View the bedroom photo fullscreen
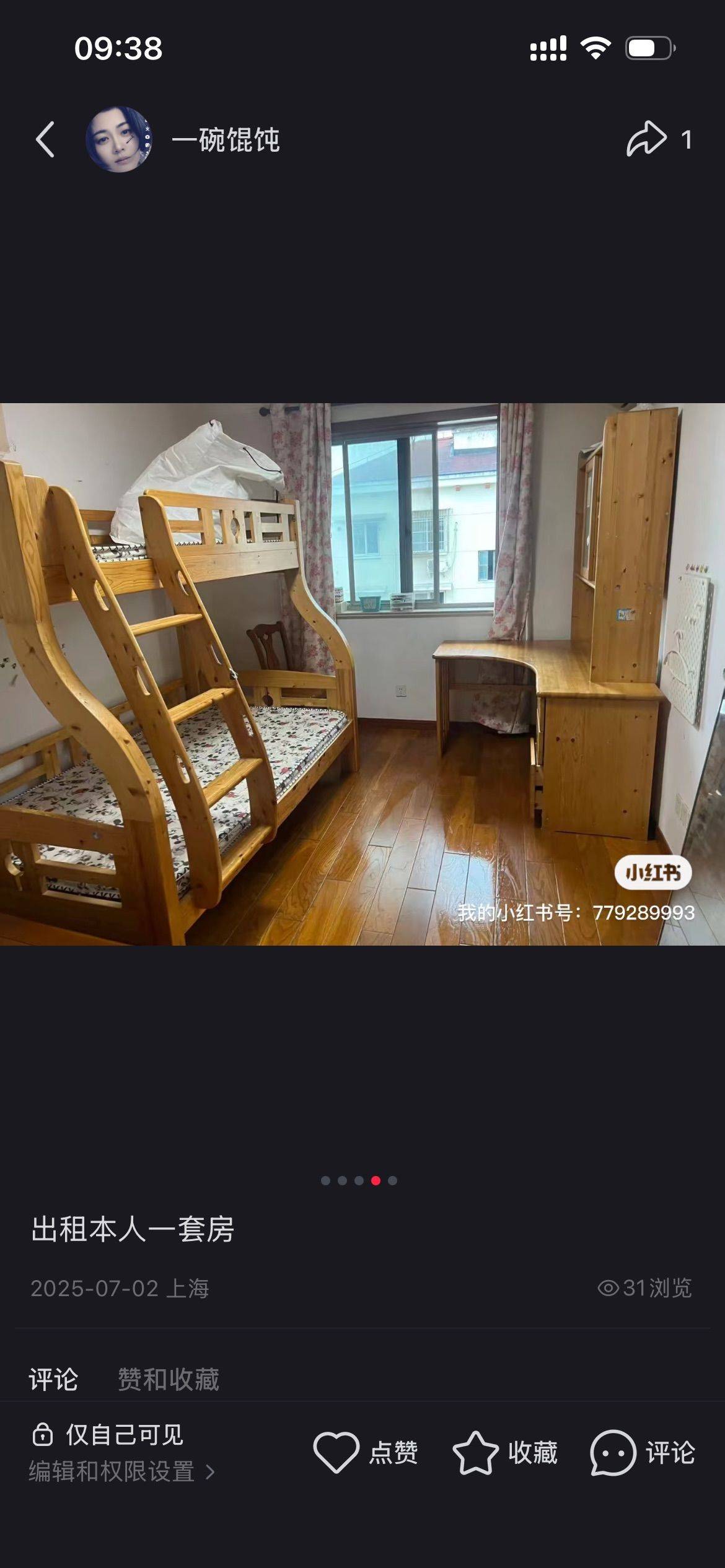 tap(362, 674)
